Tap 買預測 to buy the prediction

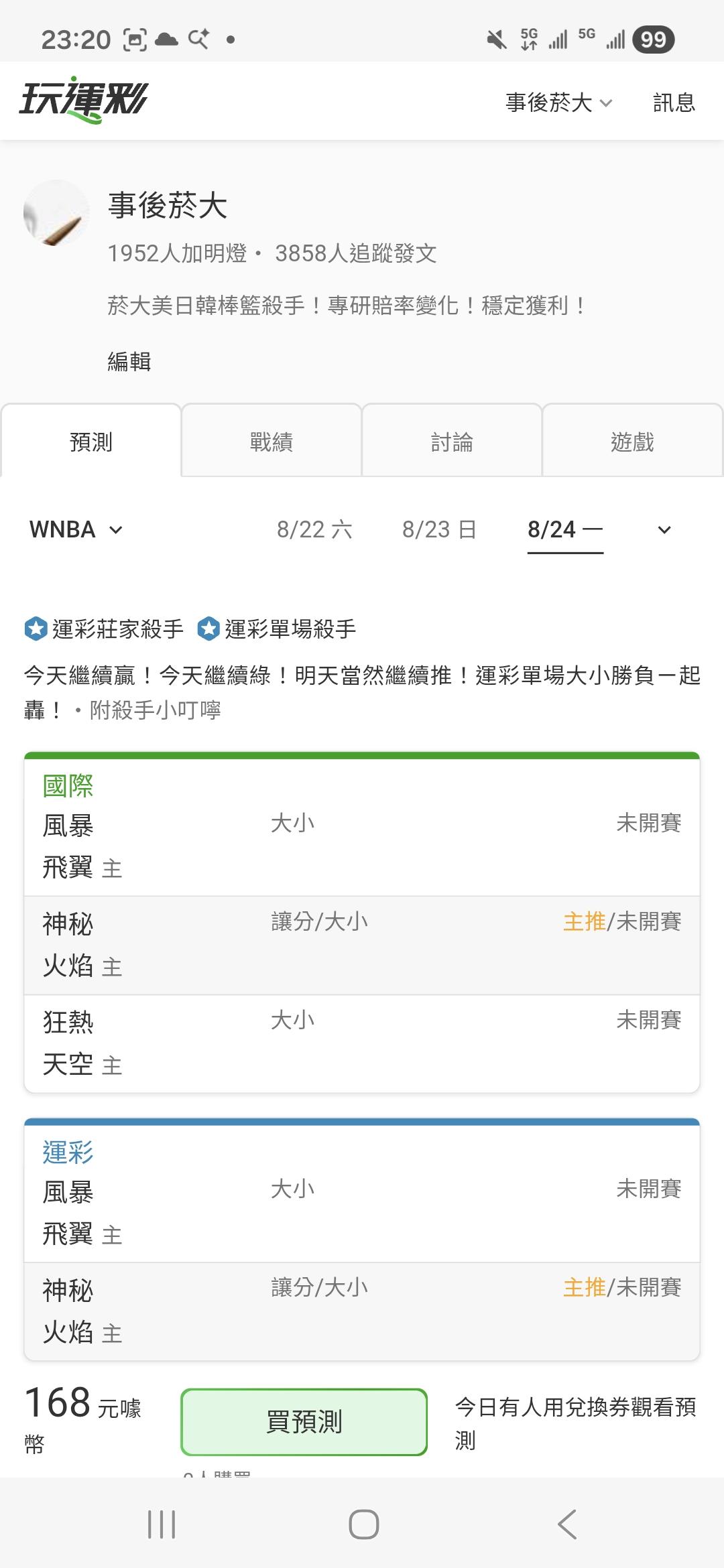coord(304,1421)
